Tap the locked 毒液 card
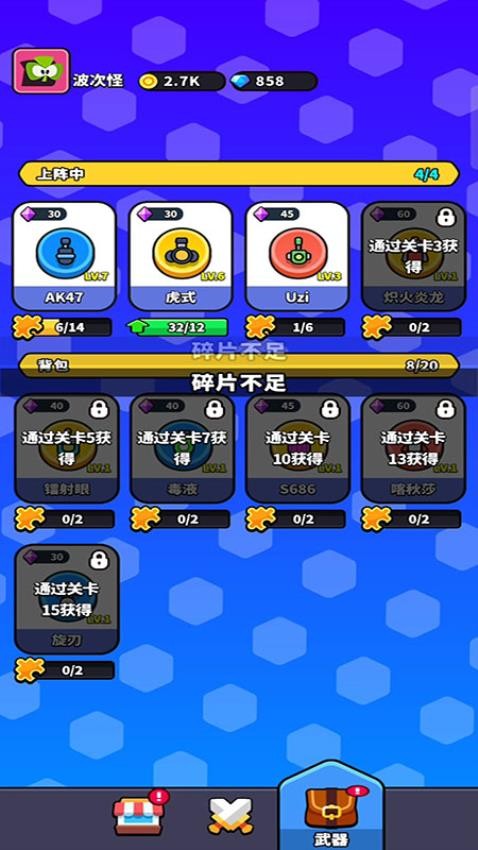478x850 pixels. 182,448
